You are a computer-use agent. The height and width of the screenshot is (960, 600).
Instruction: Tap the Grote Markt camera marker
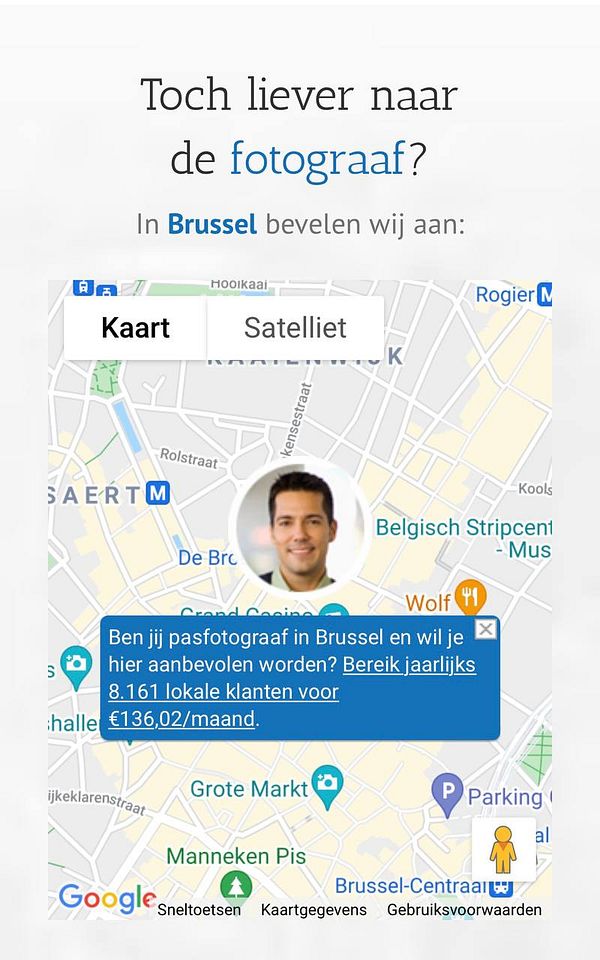point(327,784)
